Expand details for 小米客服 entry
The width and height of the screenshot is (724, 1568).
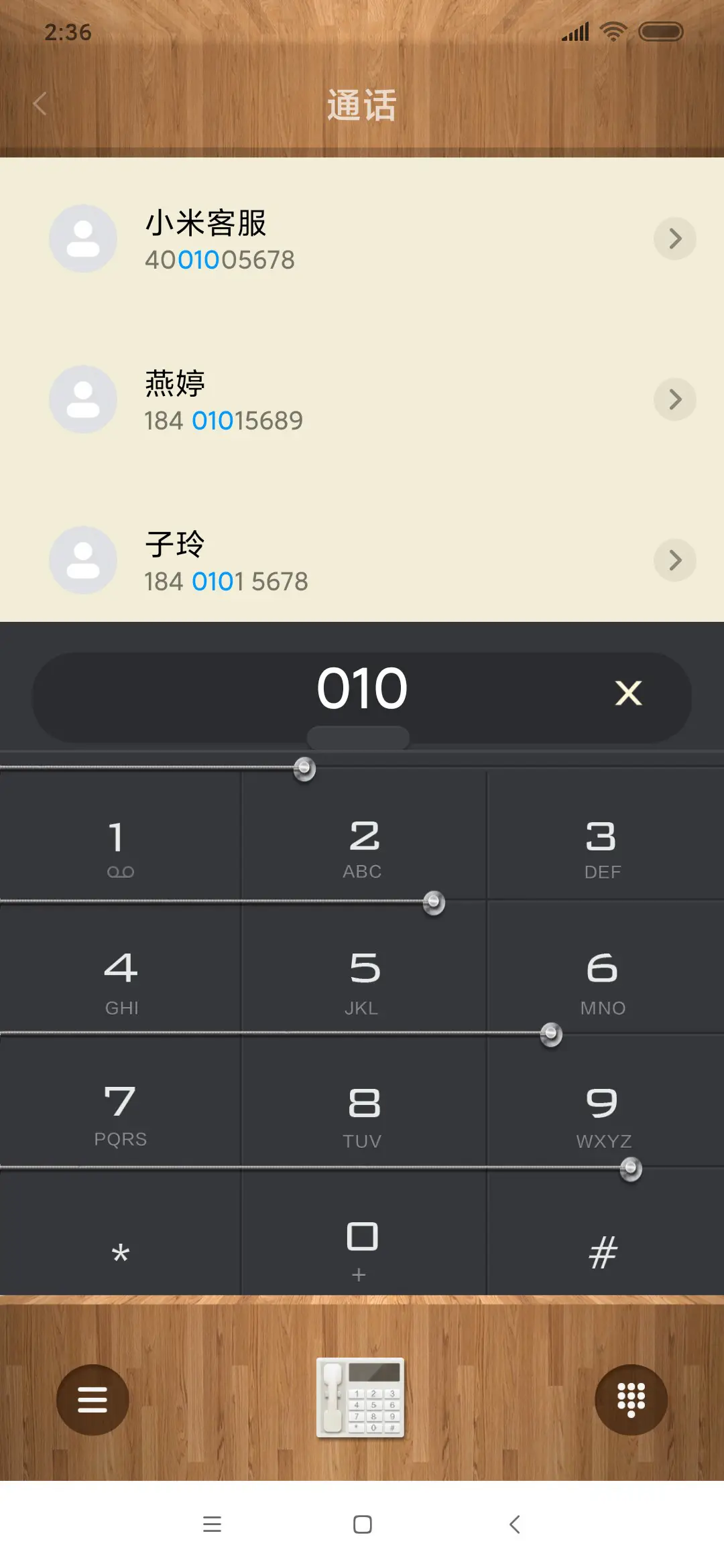pyautogui.click(x=674, y=238)
